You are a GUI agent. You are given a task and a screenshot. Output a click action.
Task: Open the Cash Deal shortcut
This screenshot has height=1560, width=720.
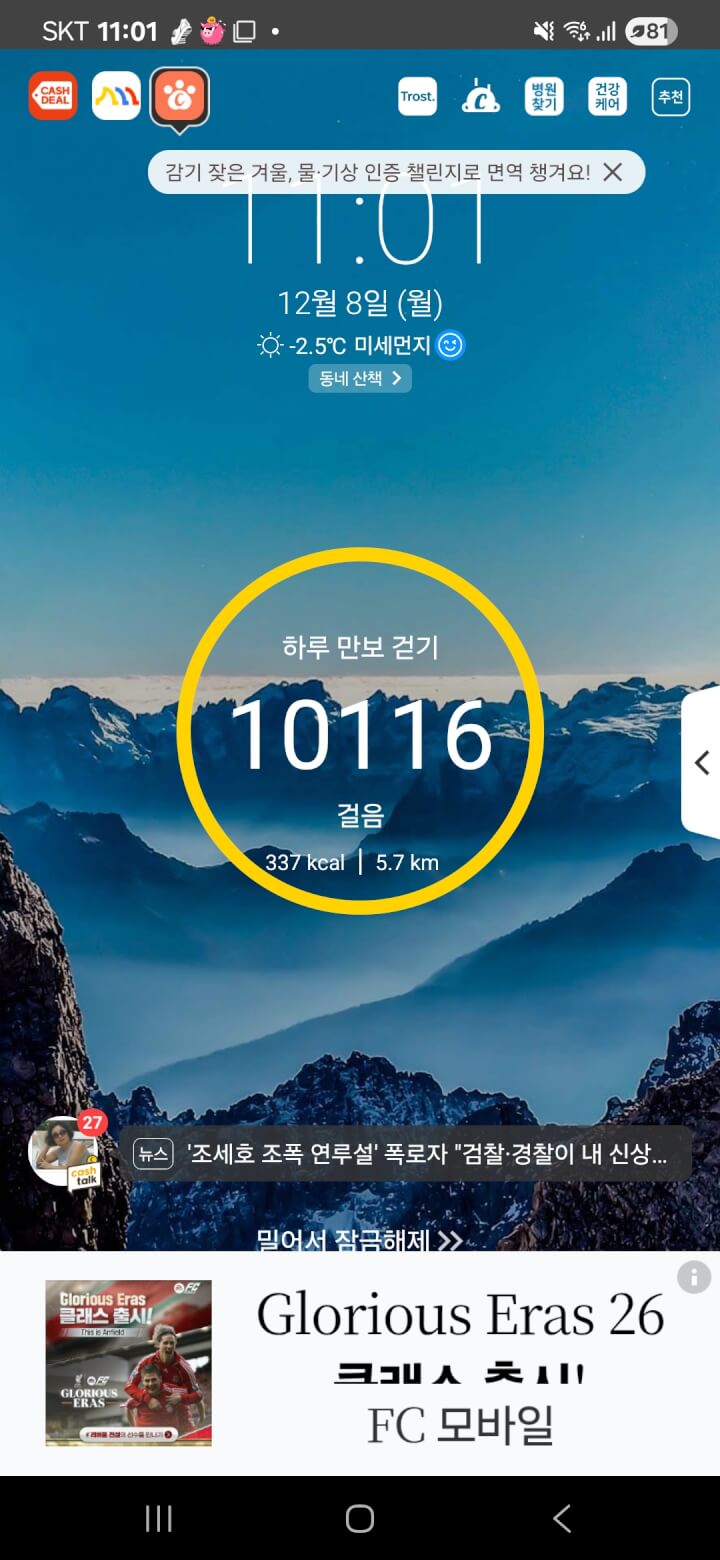pos(52,96)
